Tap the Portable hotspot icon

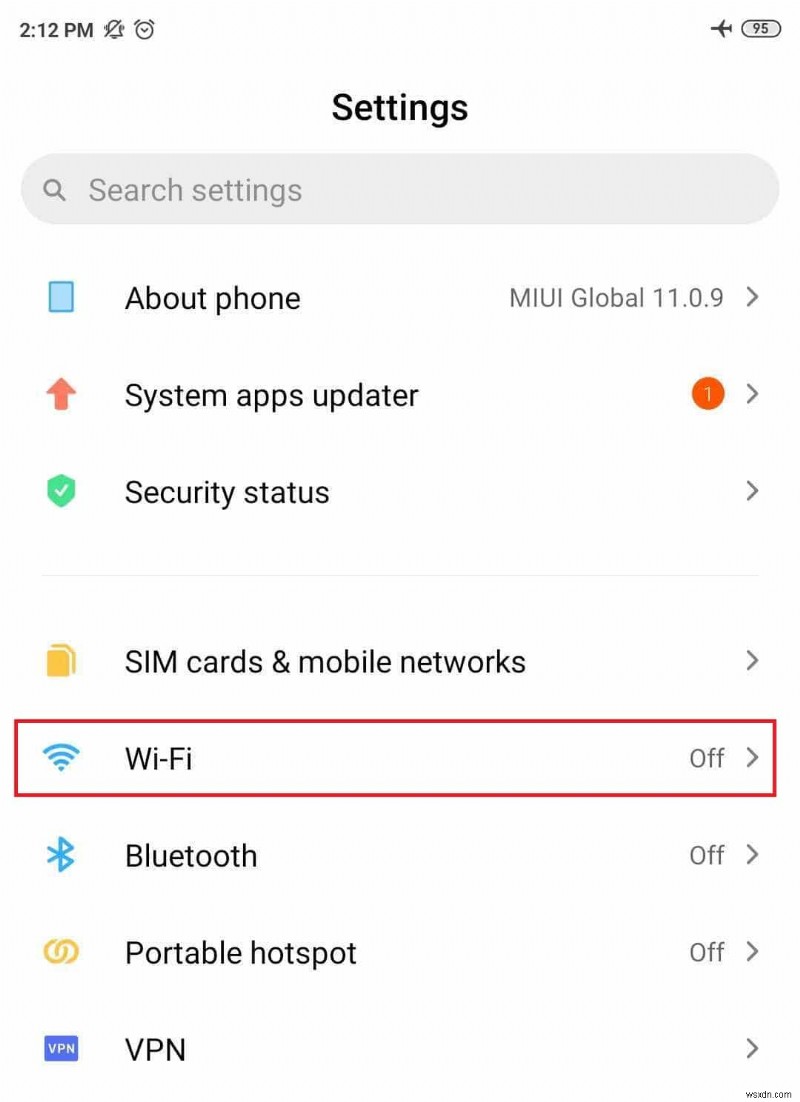(60, 952)
